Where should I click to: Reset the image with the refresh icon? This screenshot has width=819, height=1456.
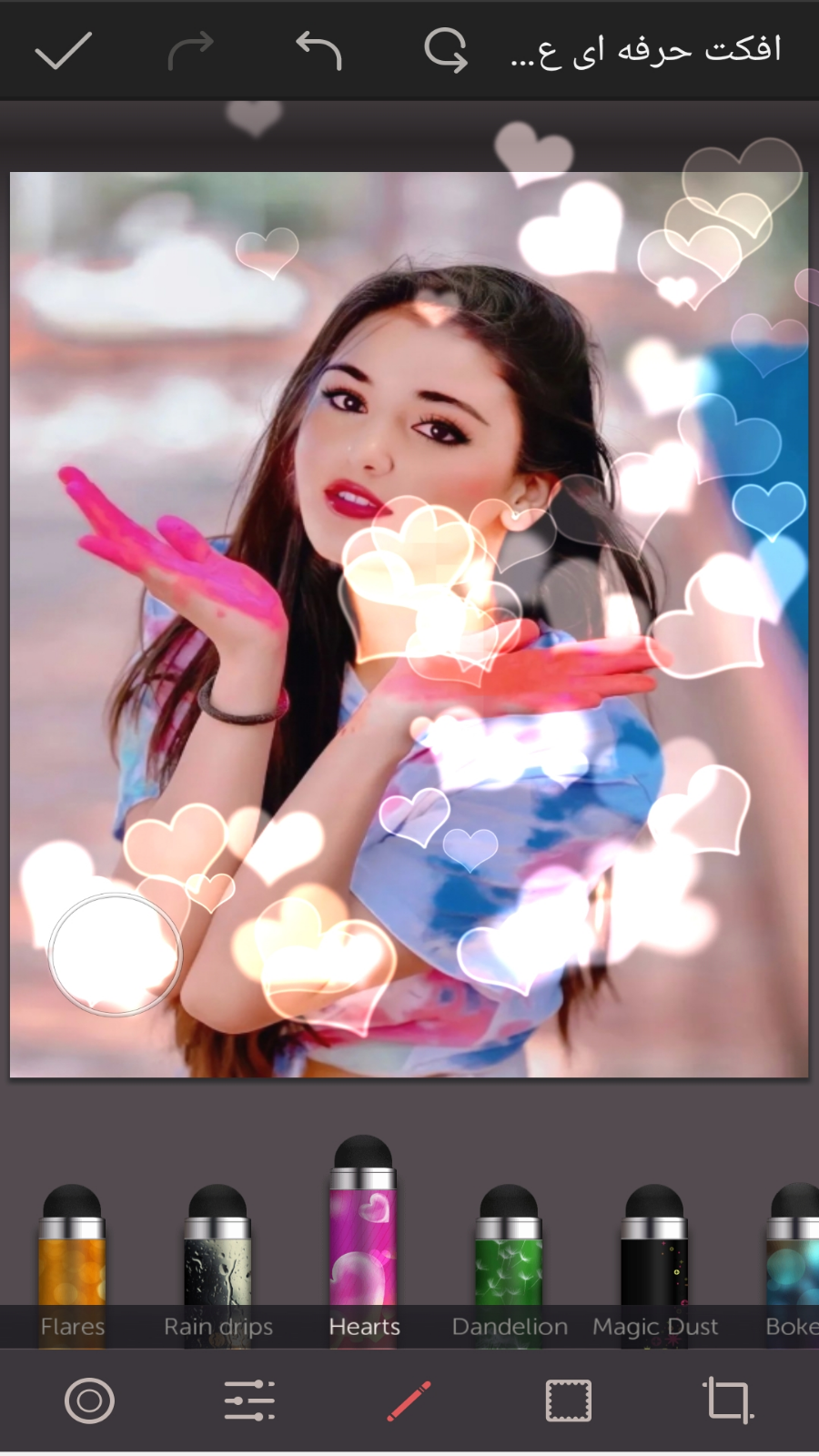(446, 51)
